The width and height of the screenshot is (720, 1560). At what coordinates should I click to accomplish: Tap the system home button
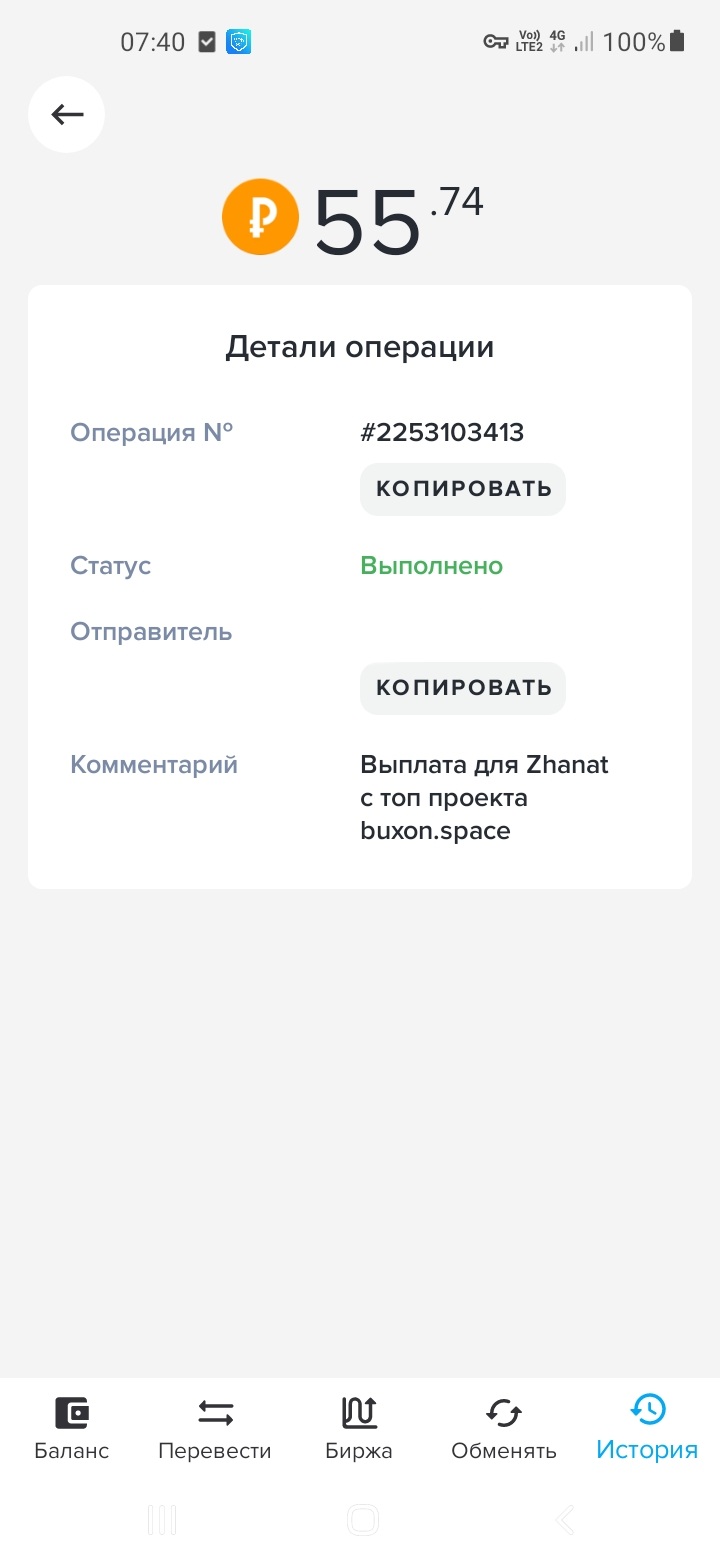pos(362,1521)
